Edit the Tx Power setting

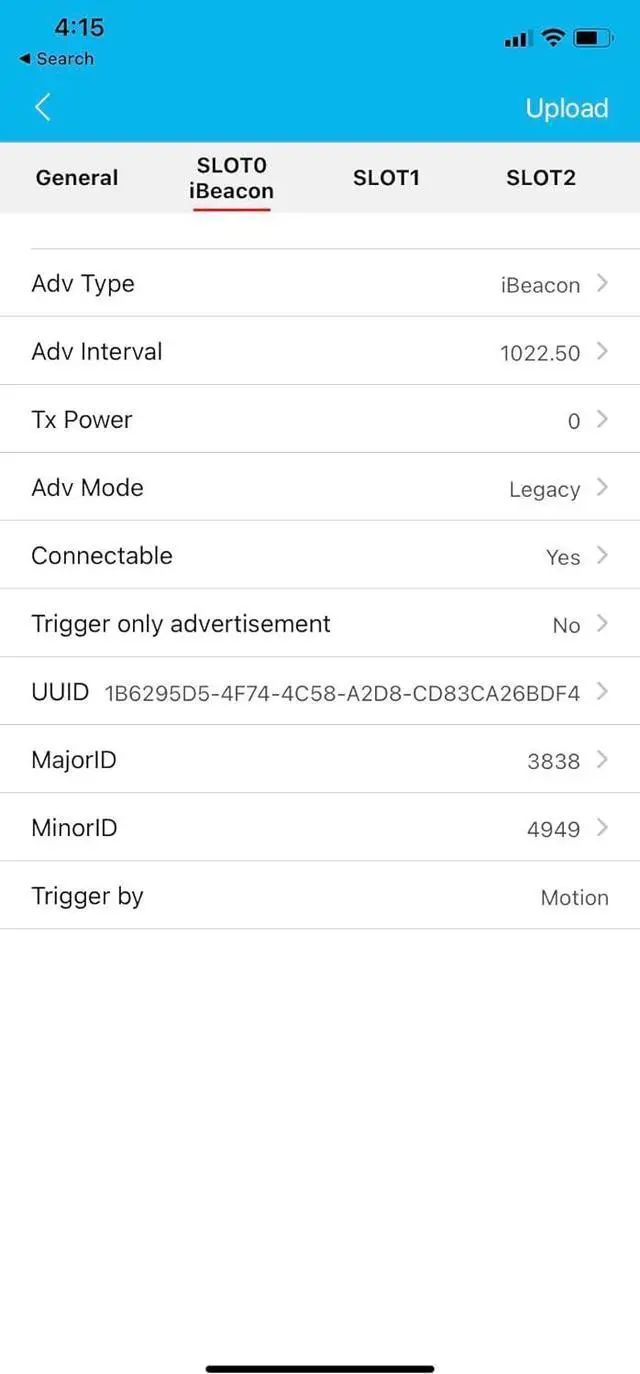point(320,420)
